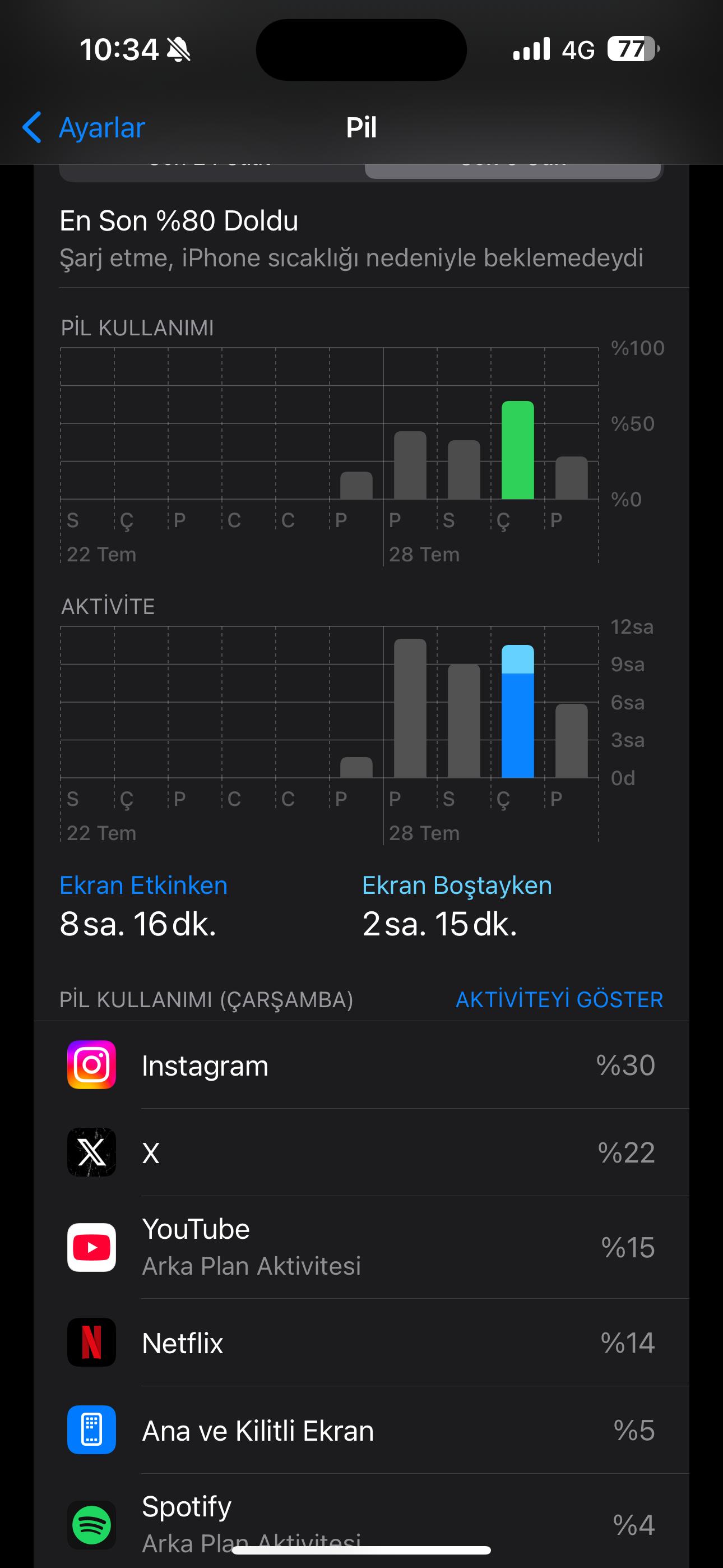The width and height of the screenshot is (723, 1568).
Task: Tap AKTİVİTEYİ GÖSTER link
Action: 559,999
